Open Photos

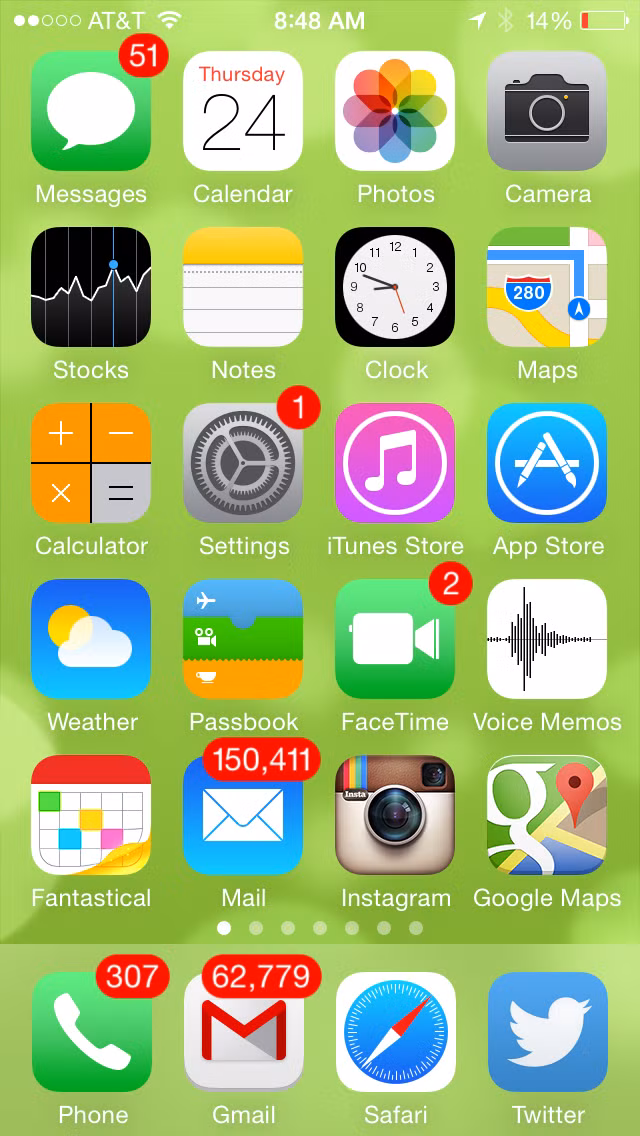[x=395, y=111]
